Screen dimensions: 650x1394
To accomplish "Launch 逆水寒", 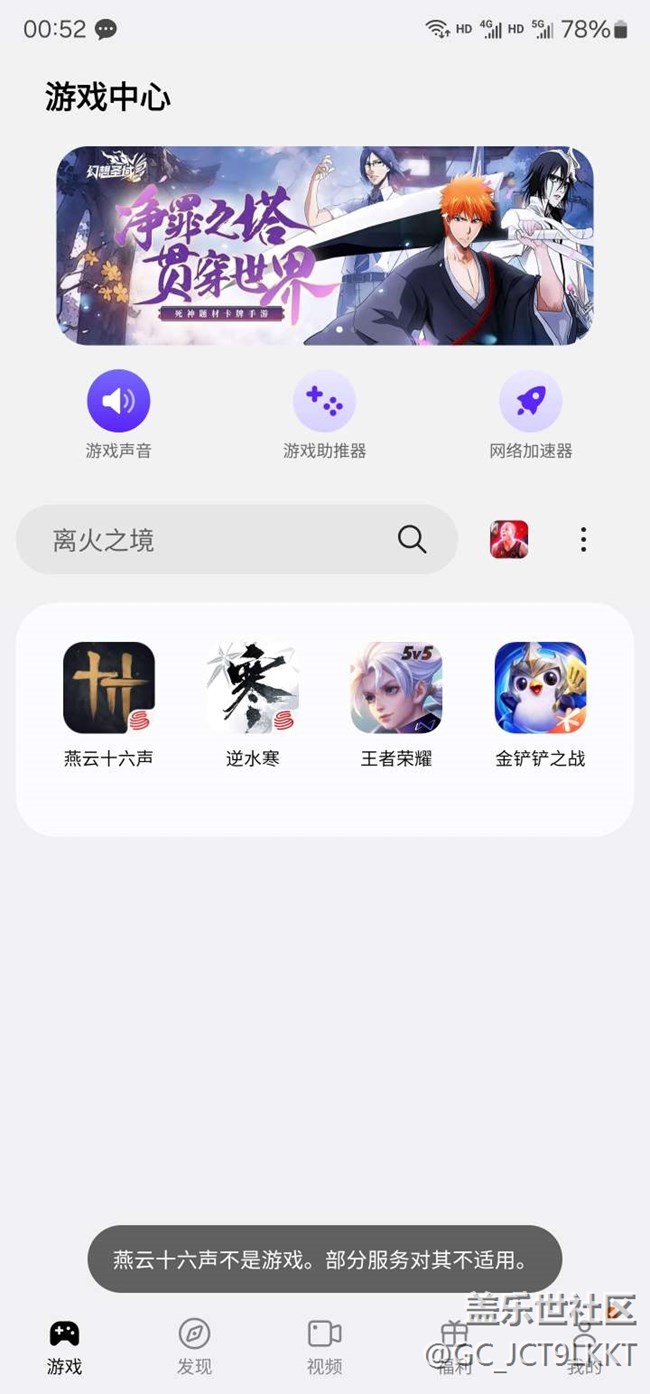I will (x=252, y=688).
